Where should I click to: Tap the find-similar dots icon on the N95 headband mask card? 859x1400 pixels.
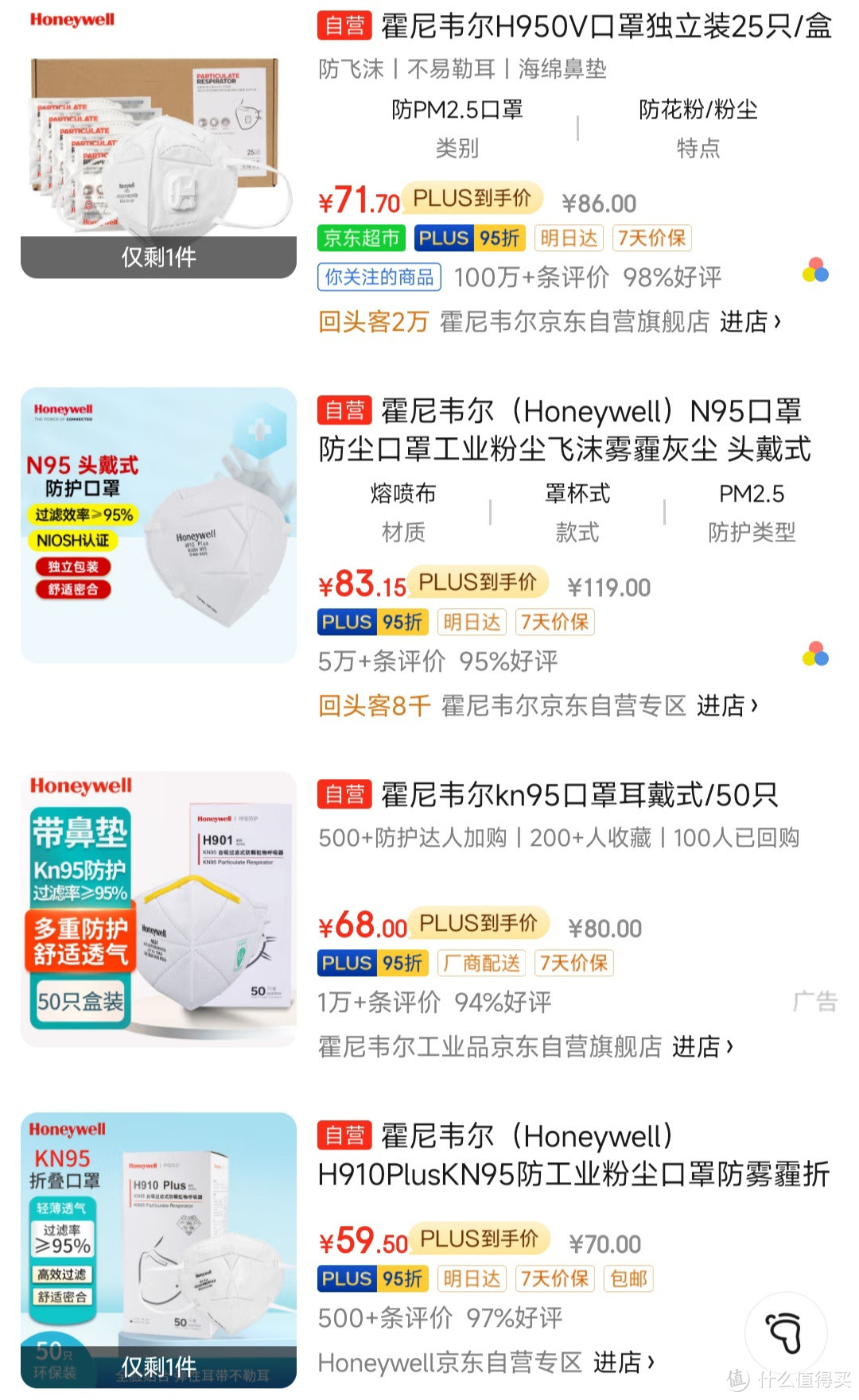(x=814, y=653)
